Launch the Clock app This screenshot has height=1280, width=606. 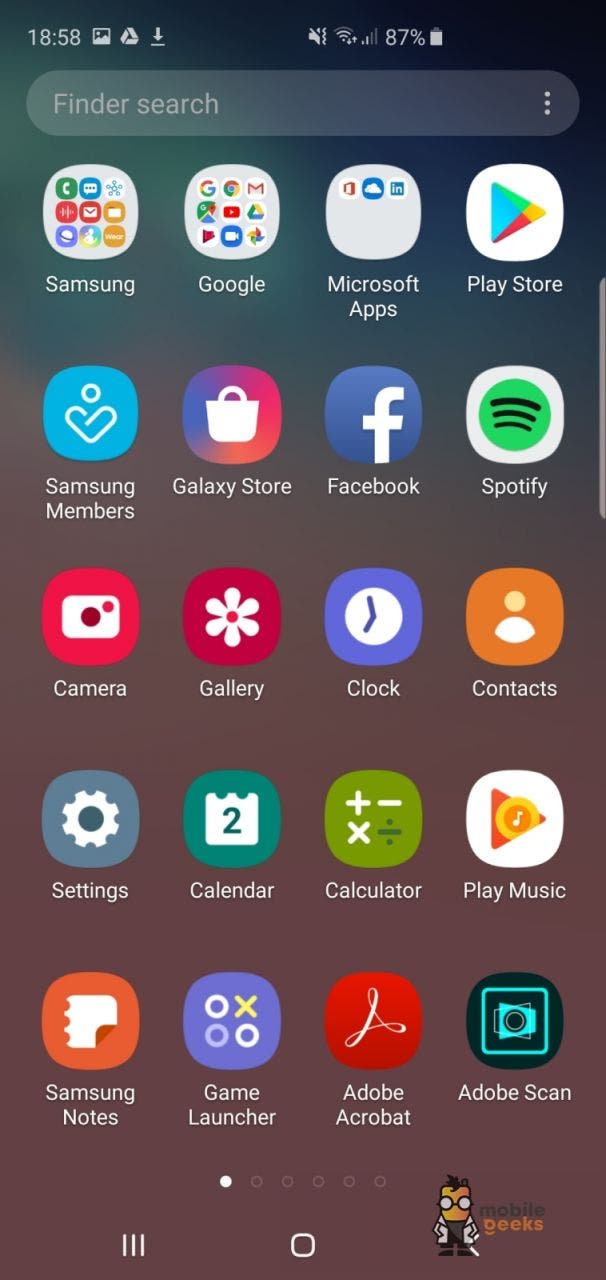(373, 617)
